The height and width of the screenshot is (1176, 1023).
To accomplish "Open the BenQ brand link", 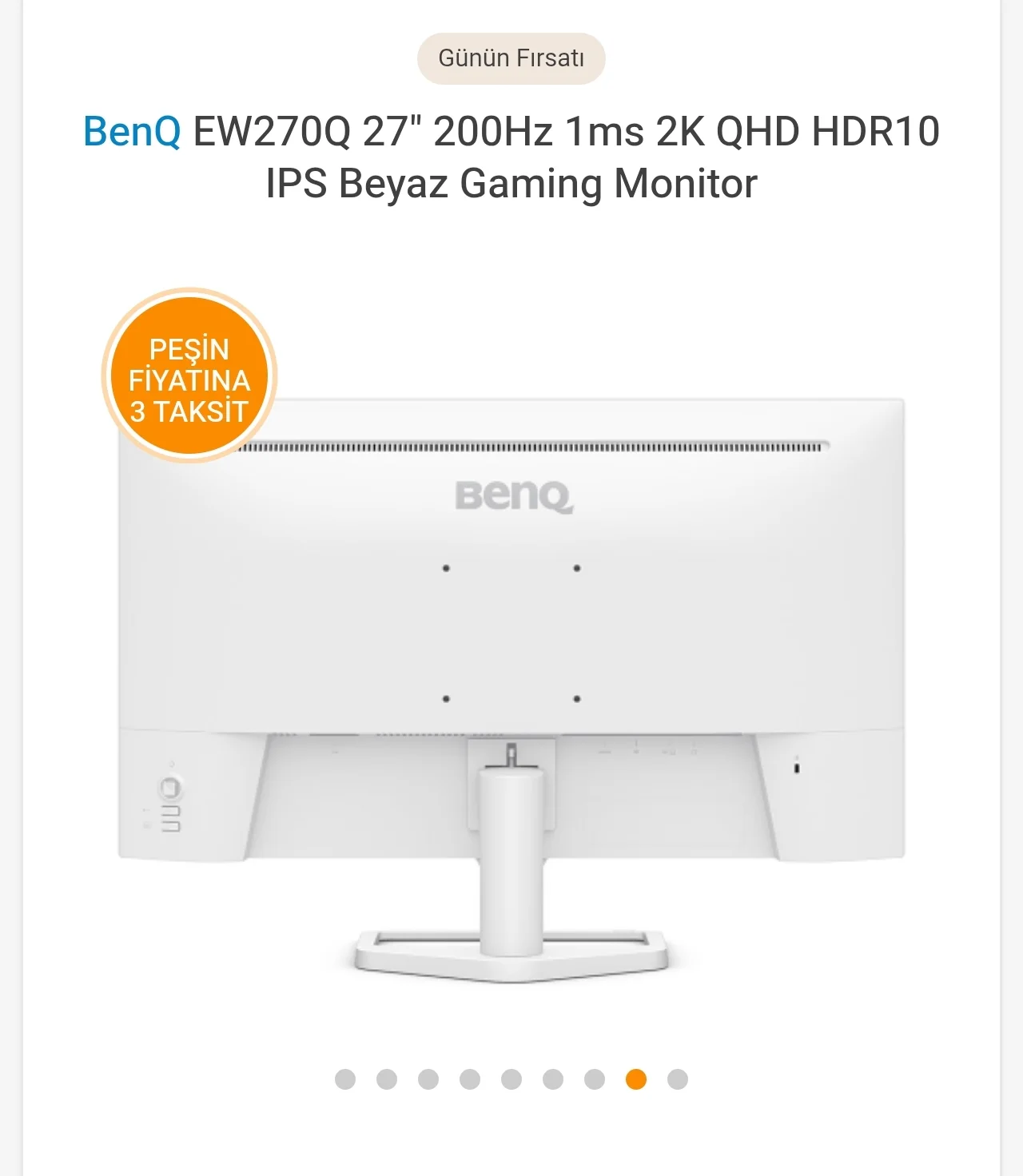I will pos(132,131).
